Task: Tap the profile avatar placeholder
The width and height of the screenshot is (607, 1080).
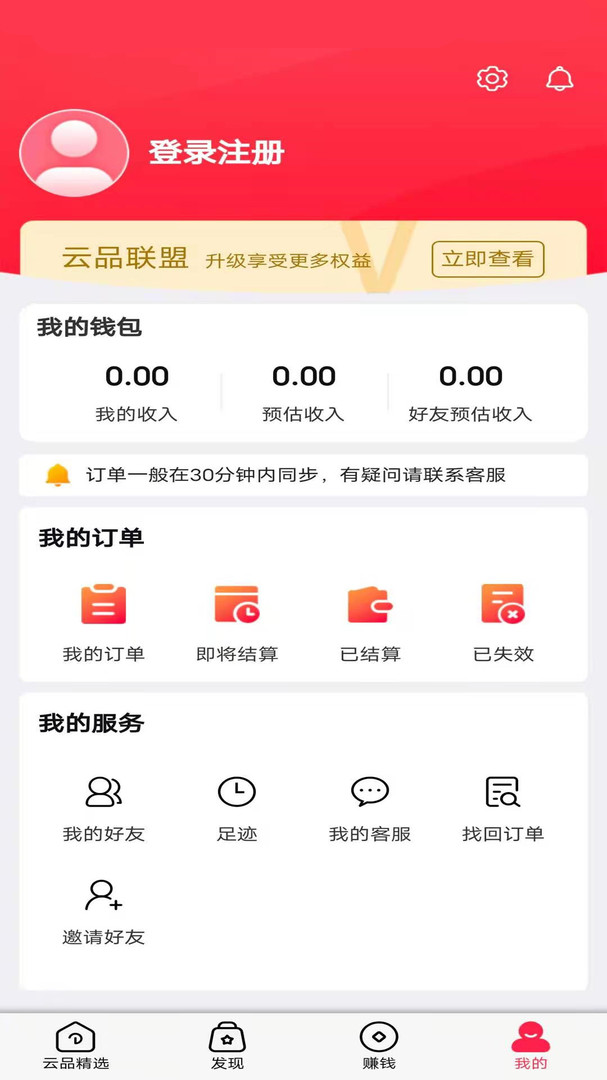Action: (74, 153)
